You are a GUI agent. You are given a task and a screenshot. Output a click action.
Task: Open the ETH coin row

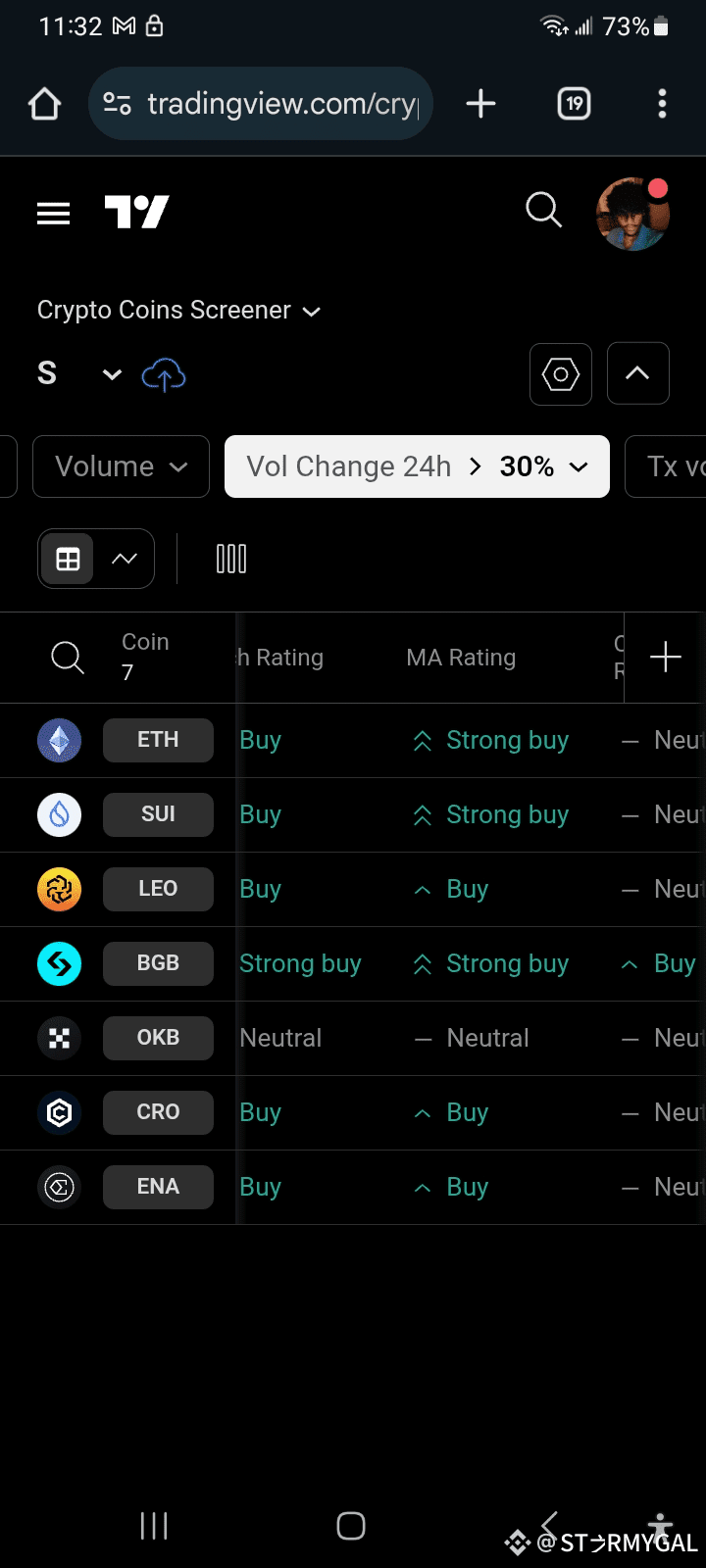[158, 740]
